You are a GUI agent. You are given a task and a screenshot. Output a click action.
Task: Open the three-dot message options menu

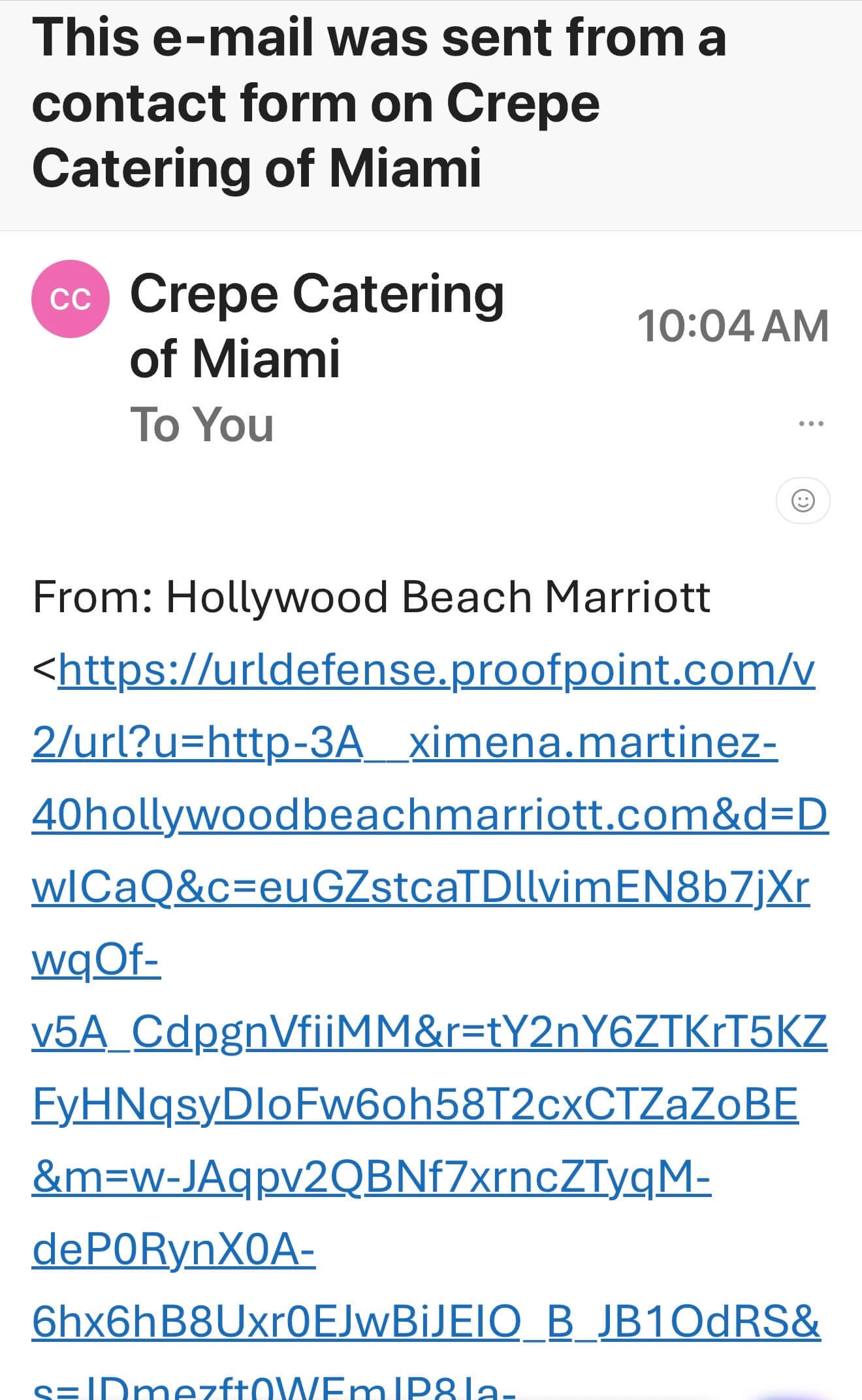pyautogui.click(x=811, y=424)
